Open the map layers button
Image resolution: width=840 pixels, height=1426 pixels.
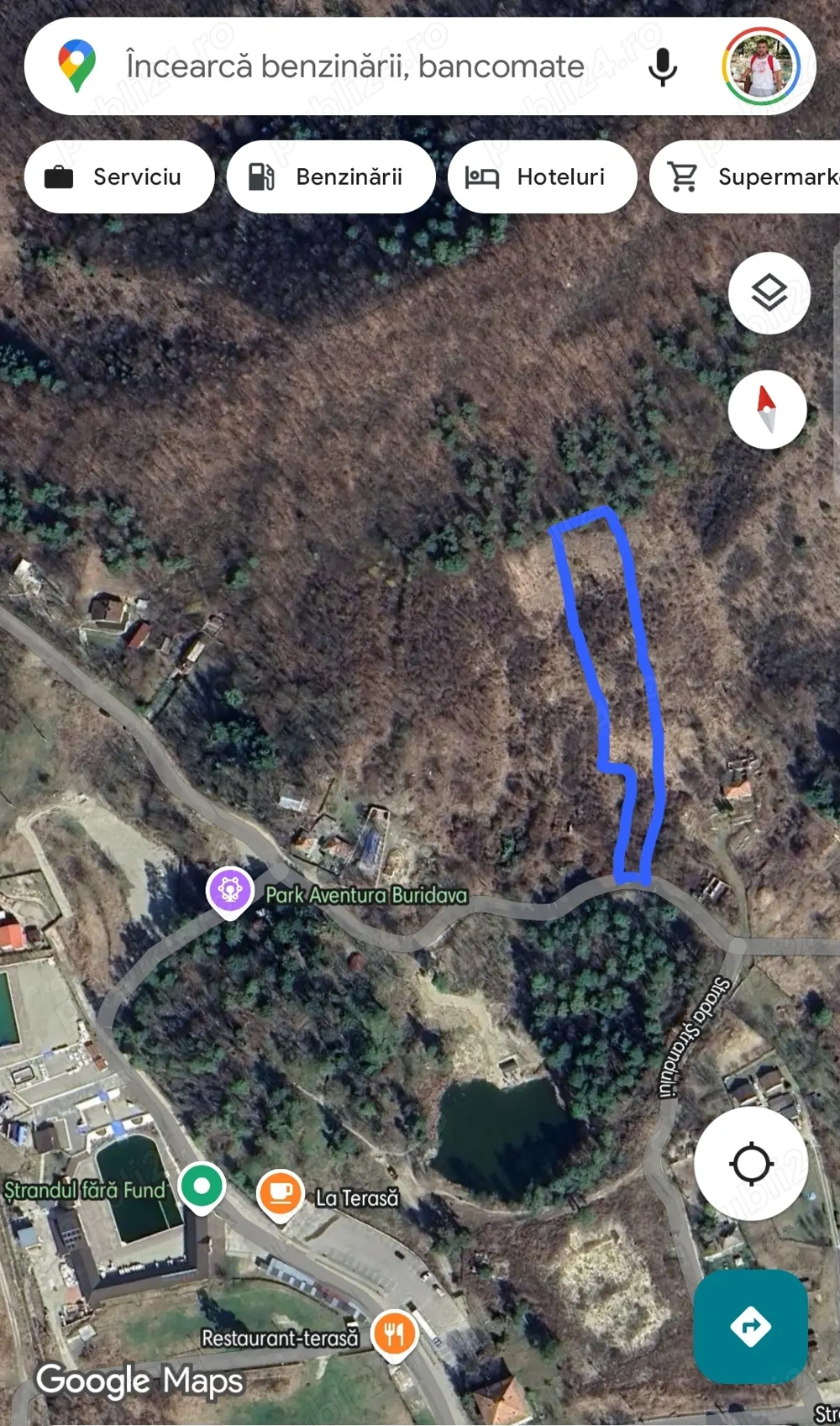coord(769,293)
